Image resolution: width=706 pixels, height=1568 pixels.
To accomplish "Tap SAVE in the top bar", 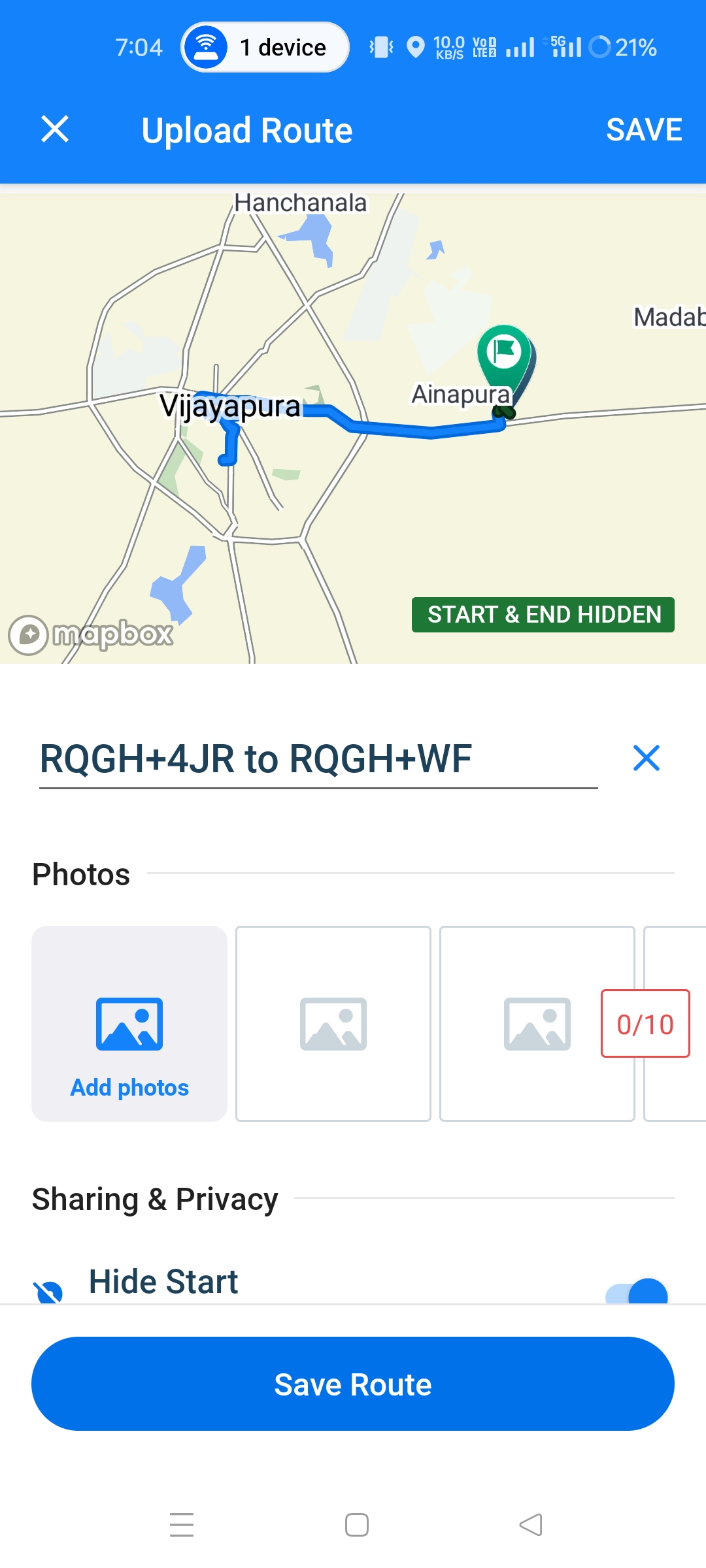I will (x=644, y=129).
